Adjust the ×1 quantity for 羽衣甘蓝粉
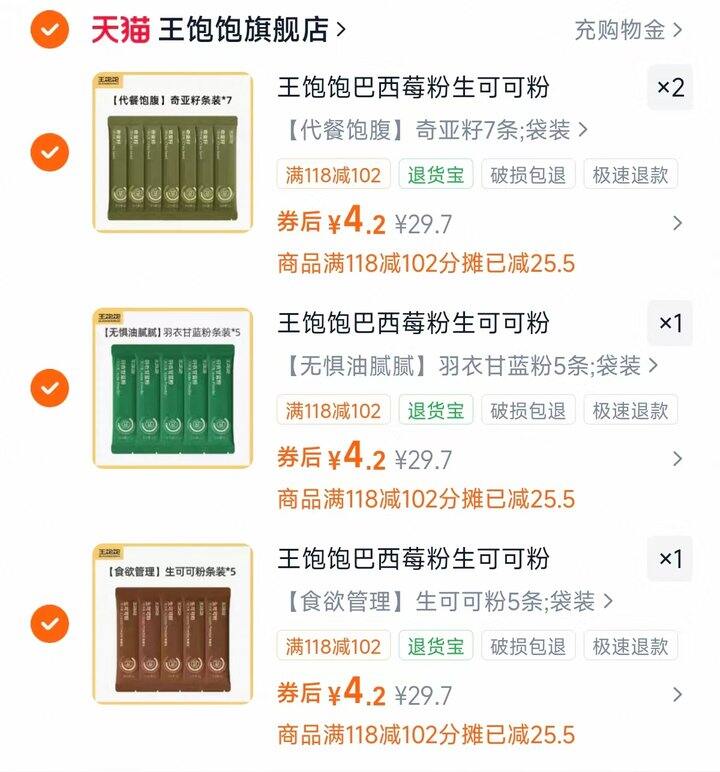 point(670,324)
